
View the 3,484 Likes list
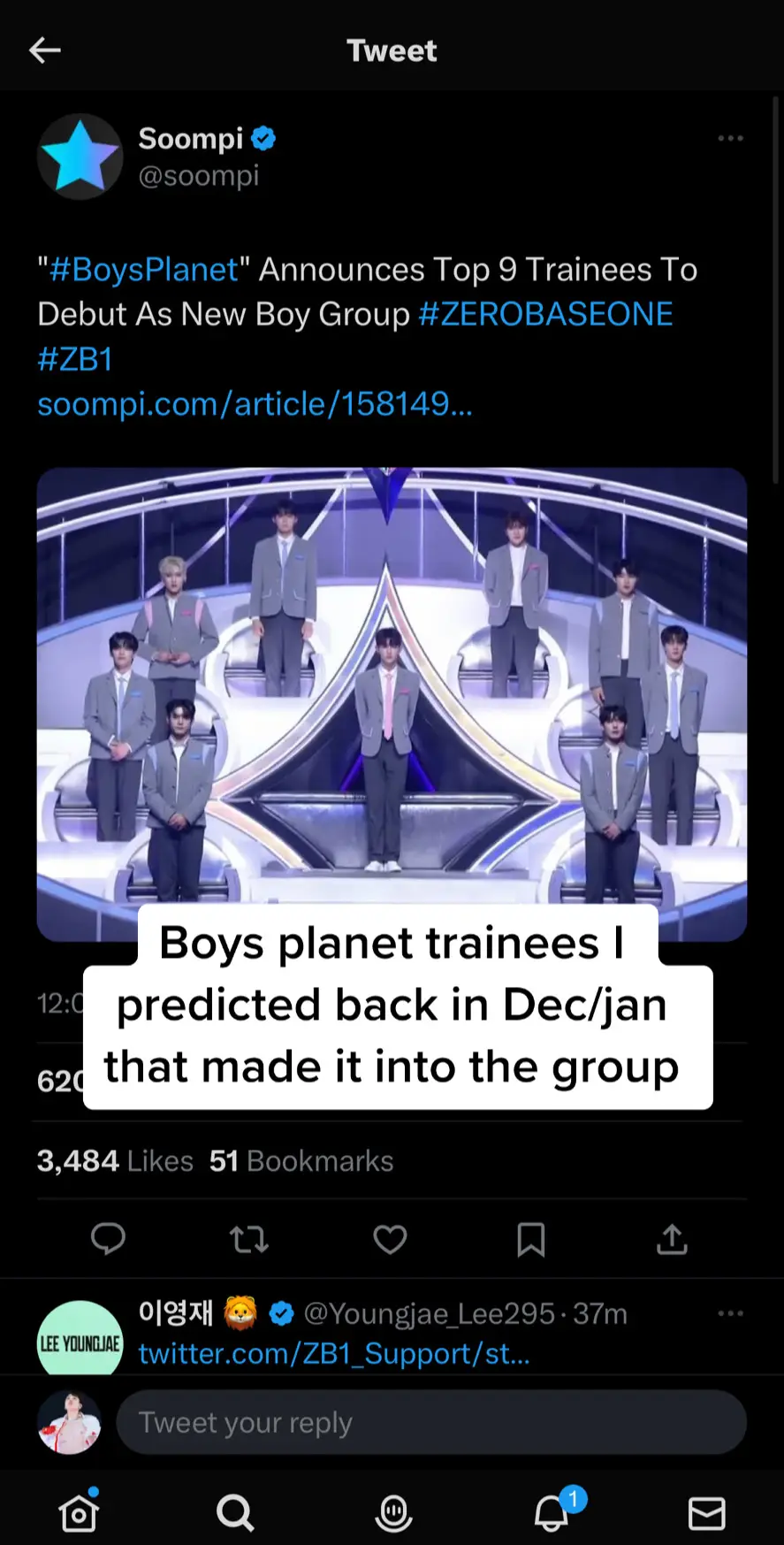coord(115,1160)
